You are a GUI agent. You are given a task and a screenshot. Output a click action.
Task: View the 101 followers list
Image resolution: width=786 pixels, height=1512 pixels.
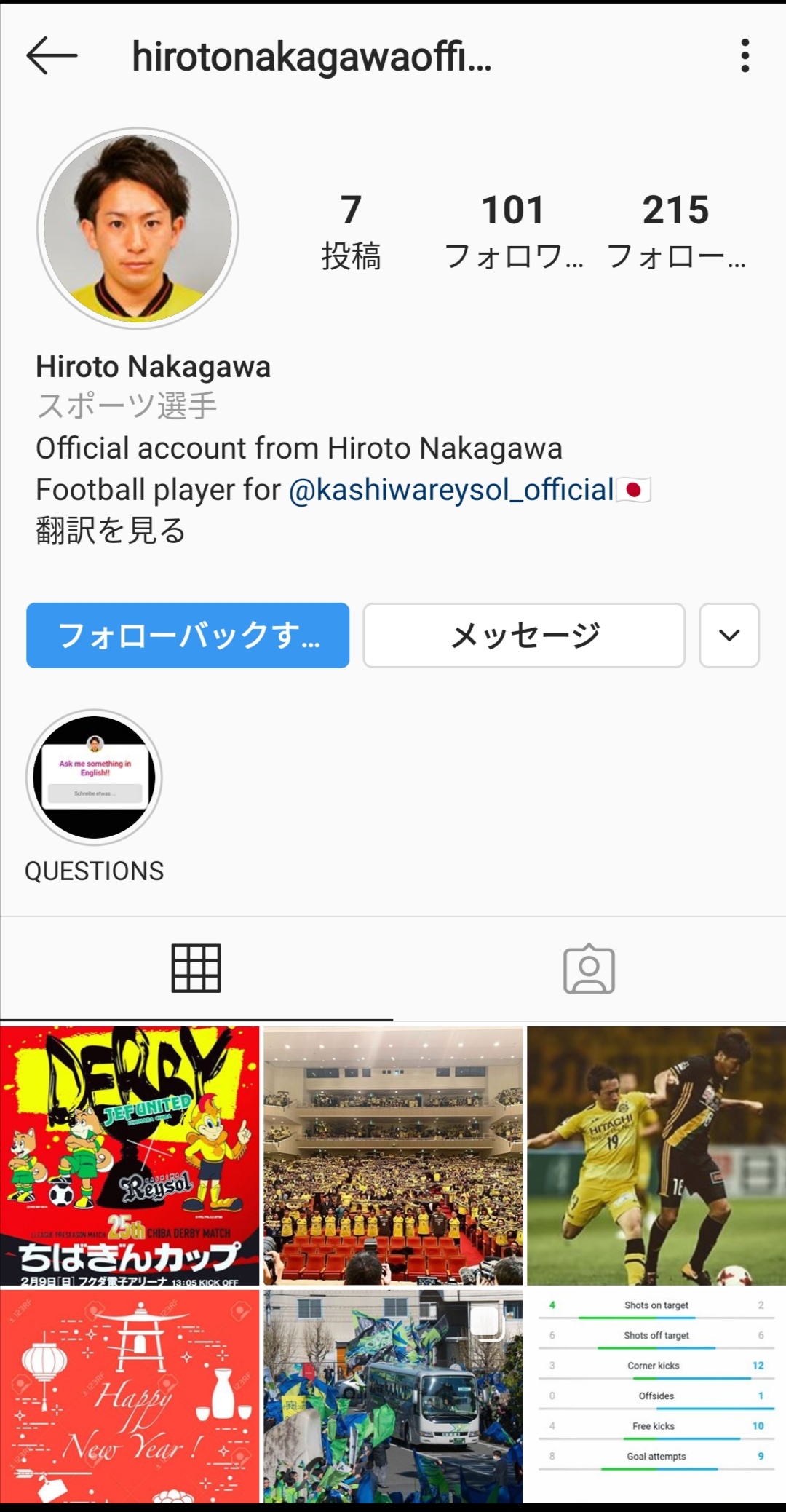click(513, 230)
